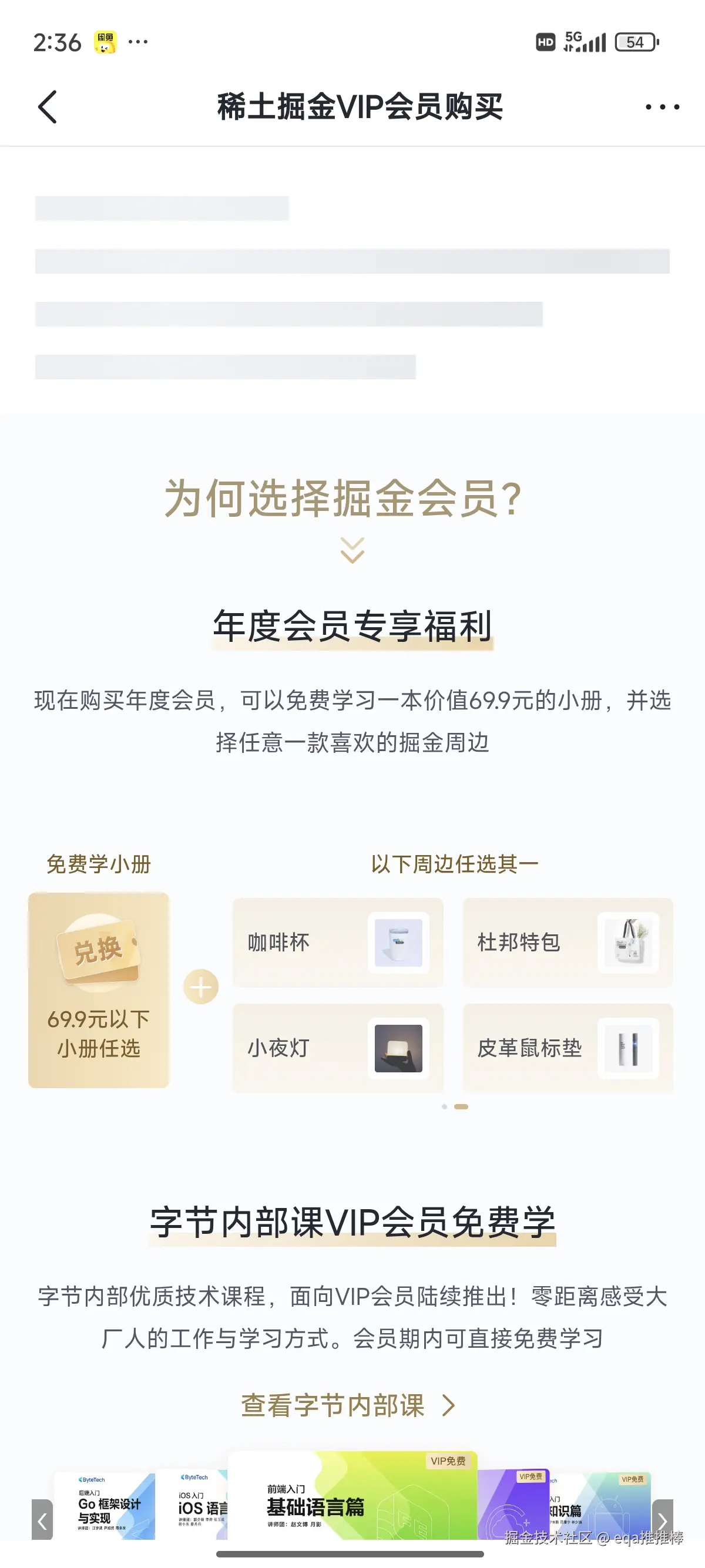Select the second carousel pagination dot
Viewport: 705px width, 1568px height.
pos(460,1106)
